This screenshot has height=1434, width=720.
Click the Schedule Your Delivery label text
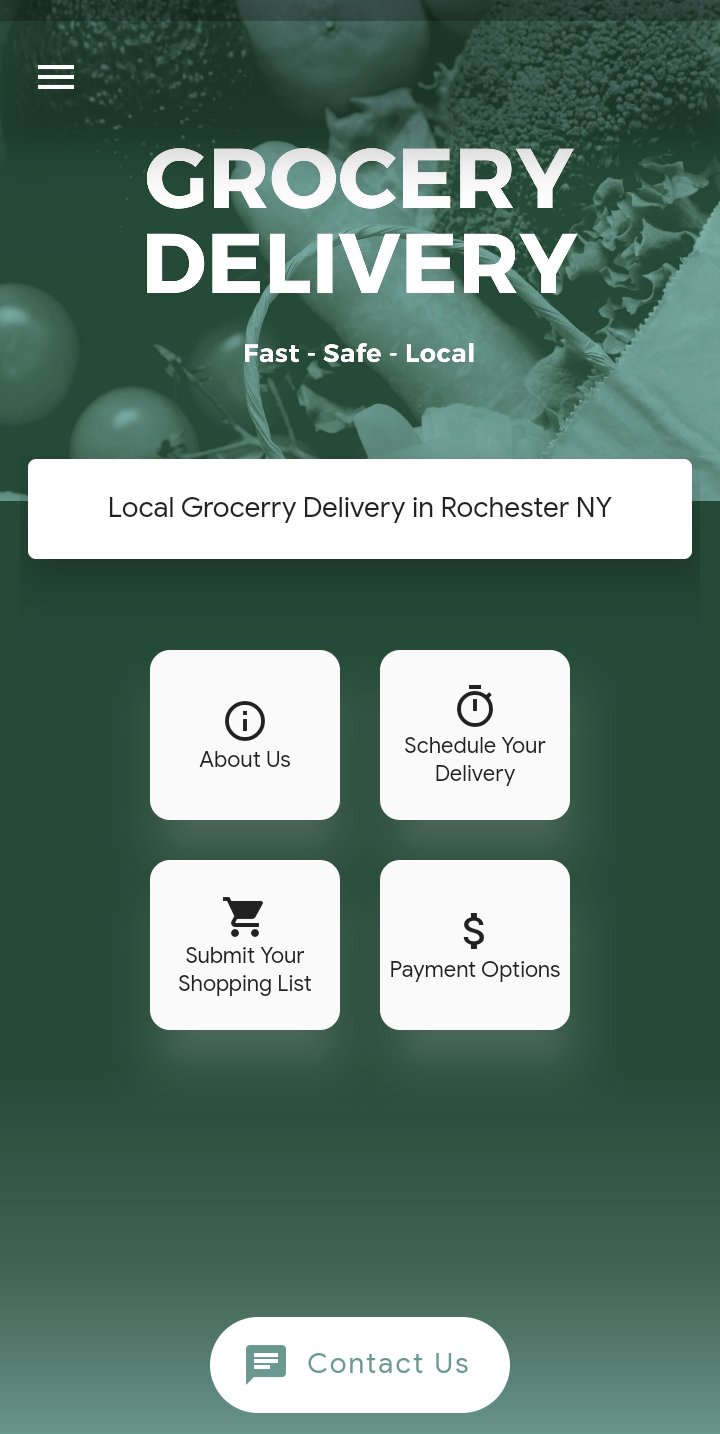click(x=475, y=759)
